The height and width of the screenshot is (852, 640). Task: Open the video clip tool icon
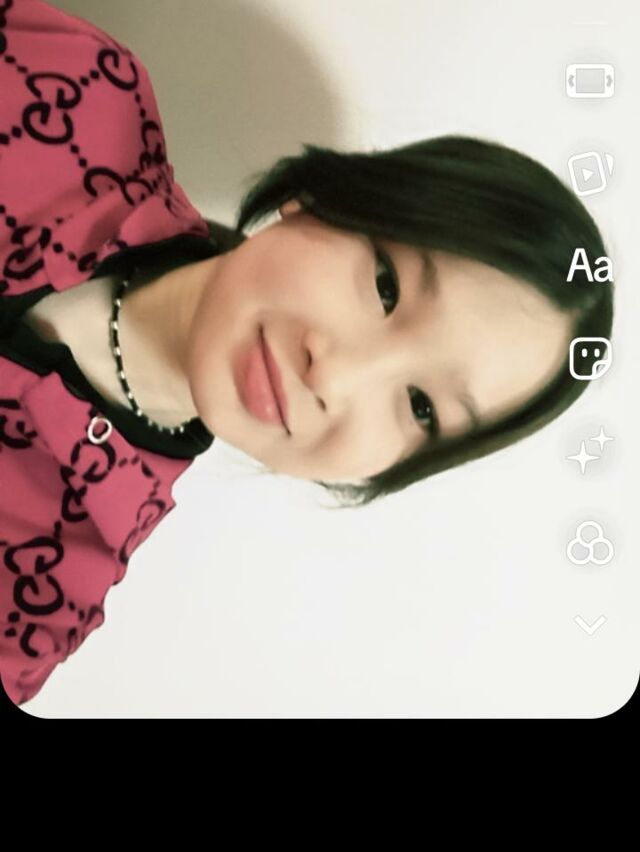(x=590, y=173)
